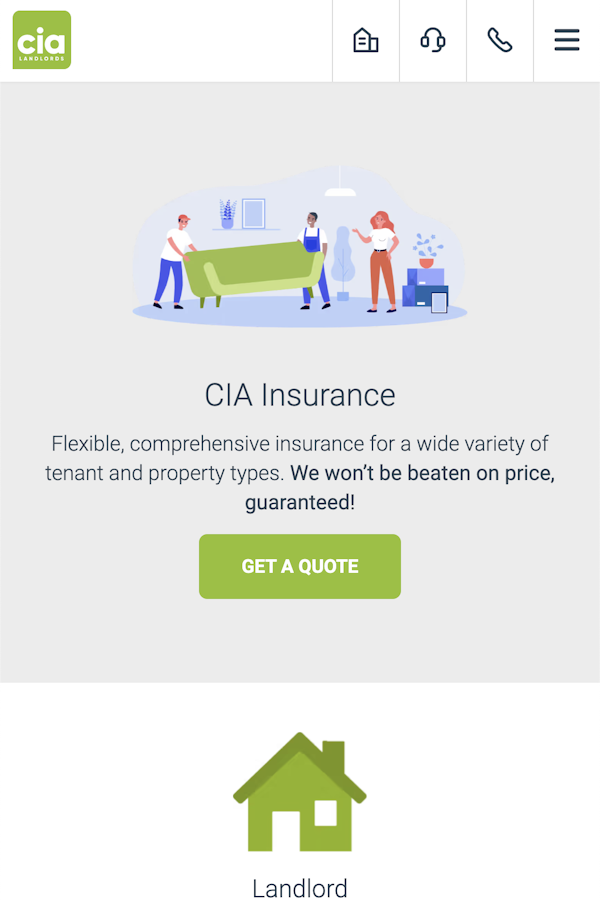Image resolution: width=600 pixels, height=900 pixels.
Task: Tap the GET A QUOTE button
Action: coord(300,566)
